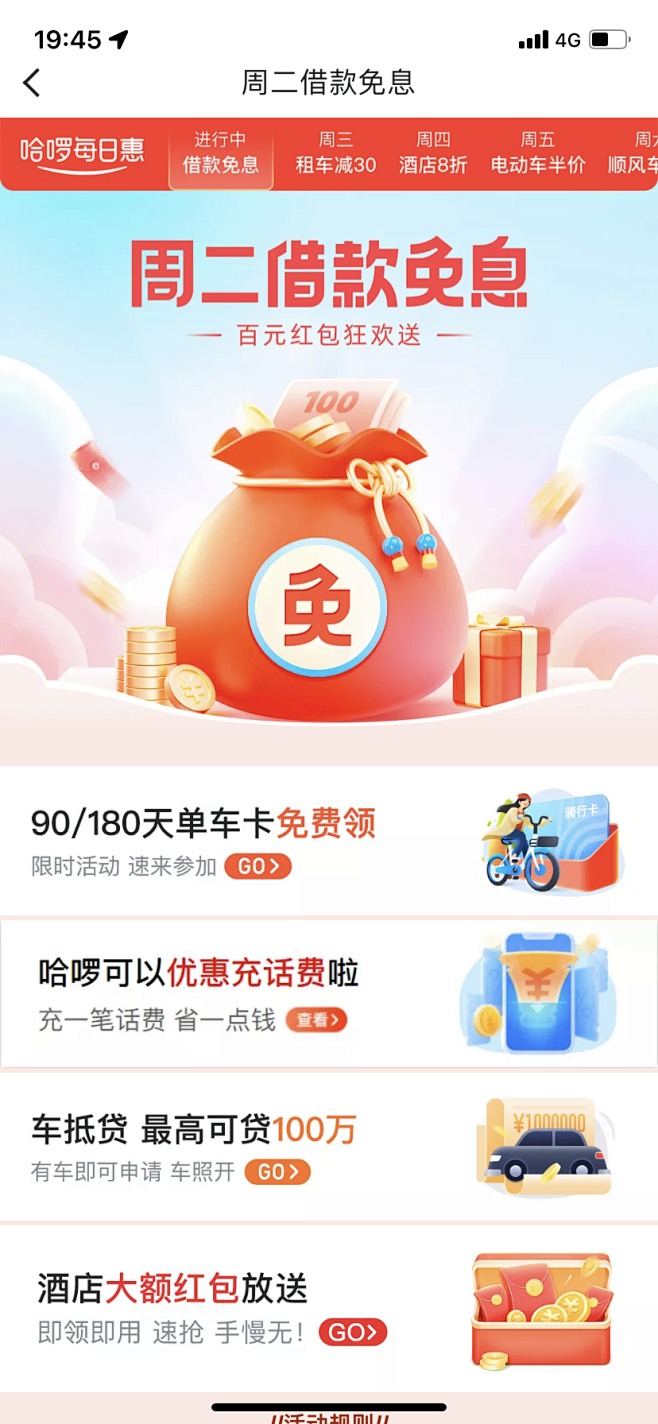Screen dimensions: 658x1424
Task: Tap 查看 button for 充话费
Action: coord(317,1020)
